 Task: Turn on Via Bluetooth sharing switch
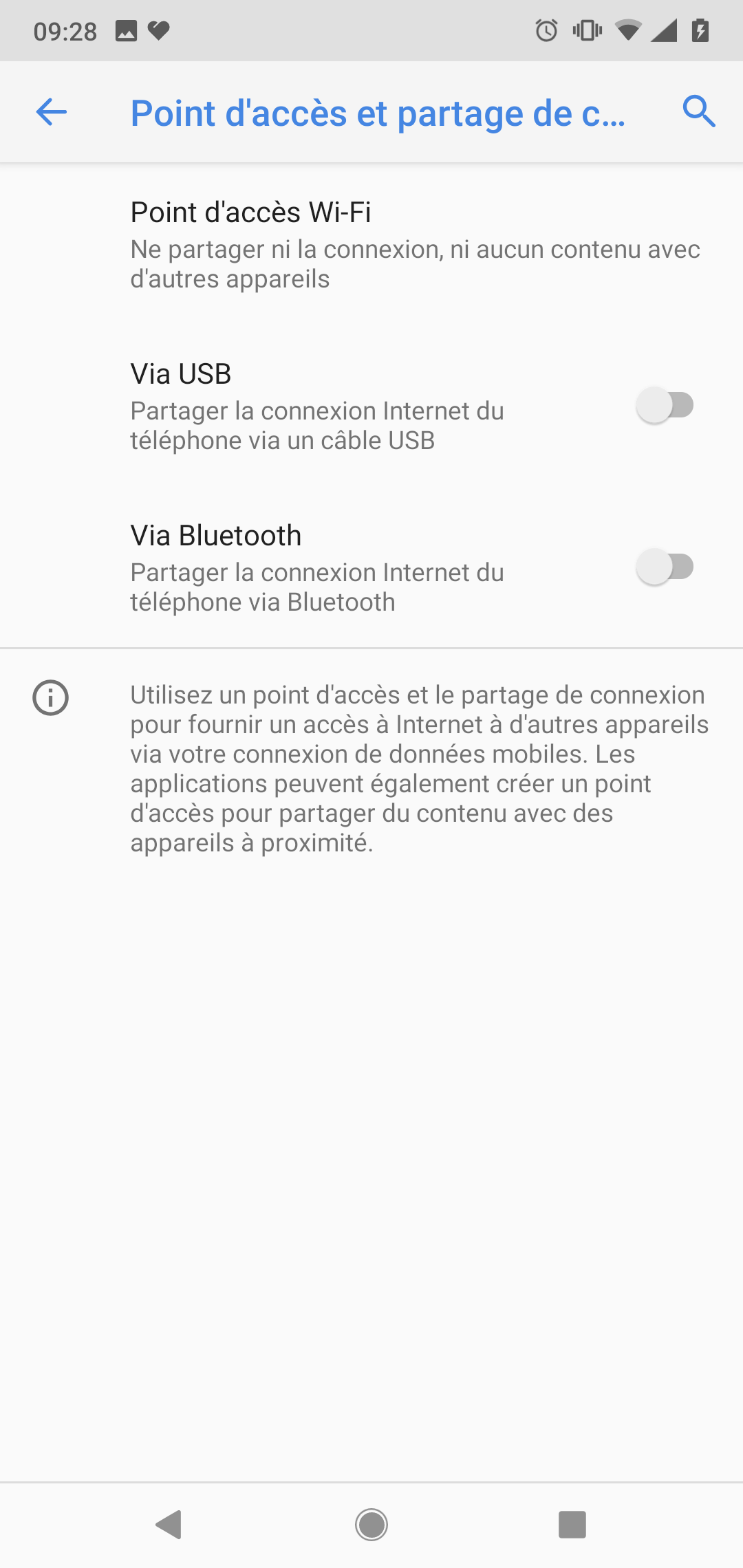[665, 567]
